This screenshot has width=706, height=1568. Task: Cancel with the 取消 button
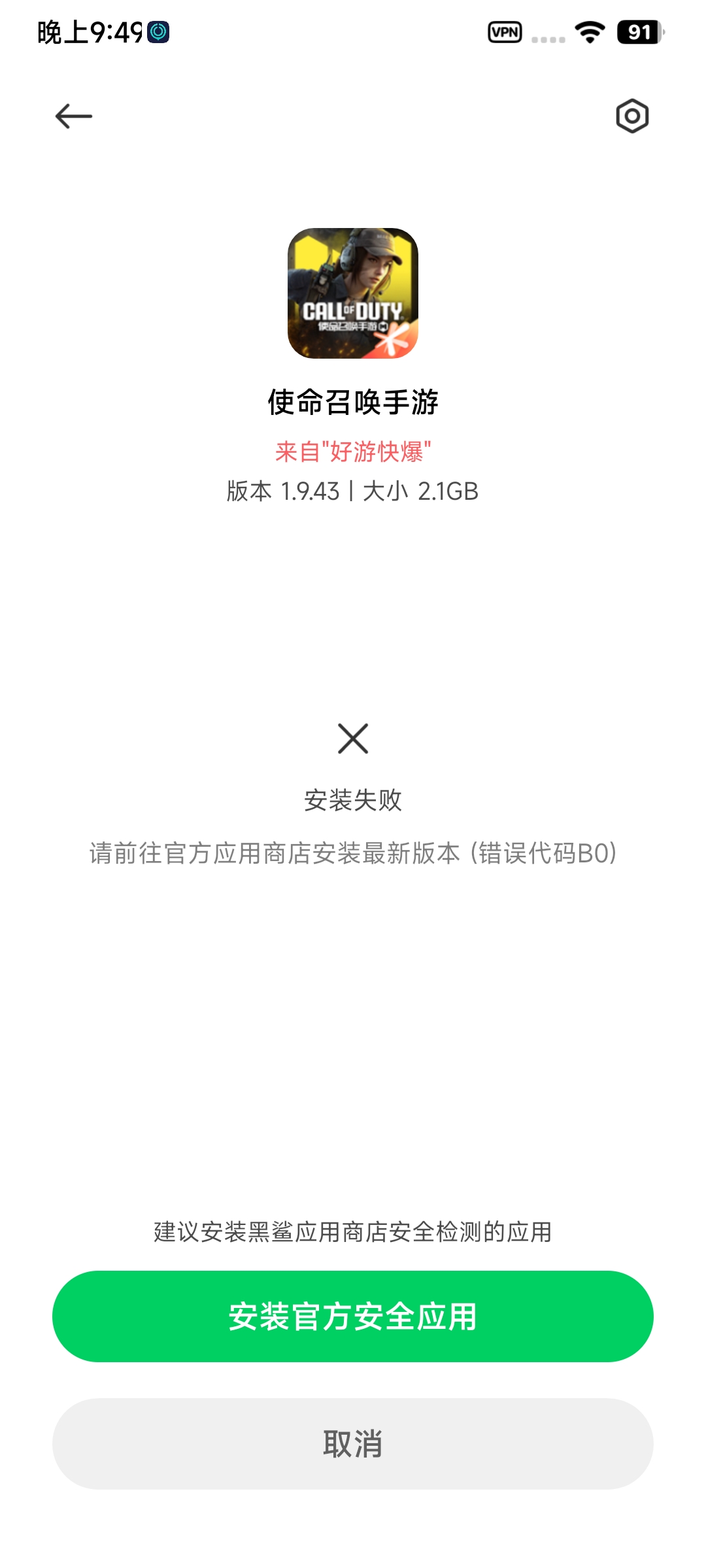(353, 1444)
